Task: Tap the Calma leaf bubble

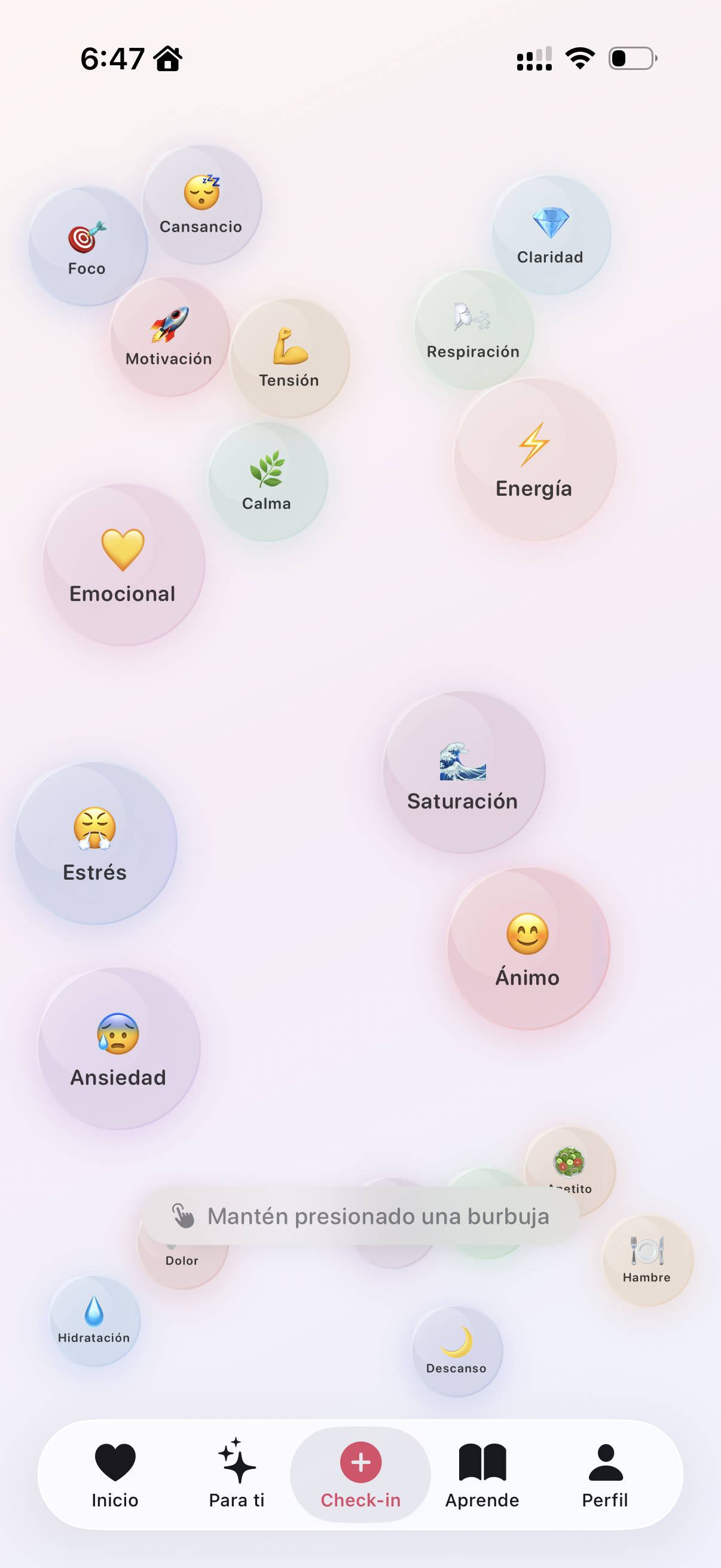Action: [x=266, y=478]
